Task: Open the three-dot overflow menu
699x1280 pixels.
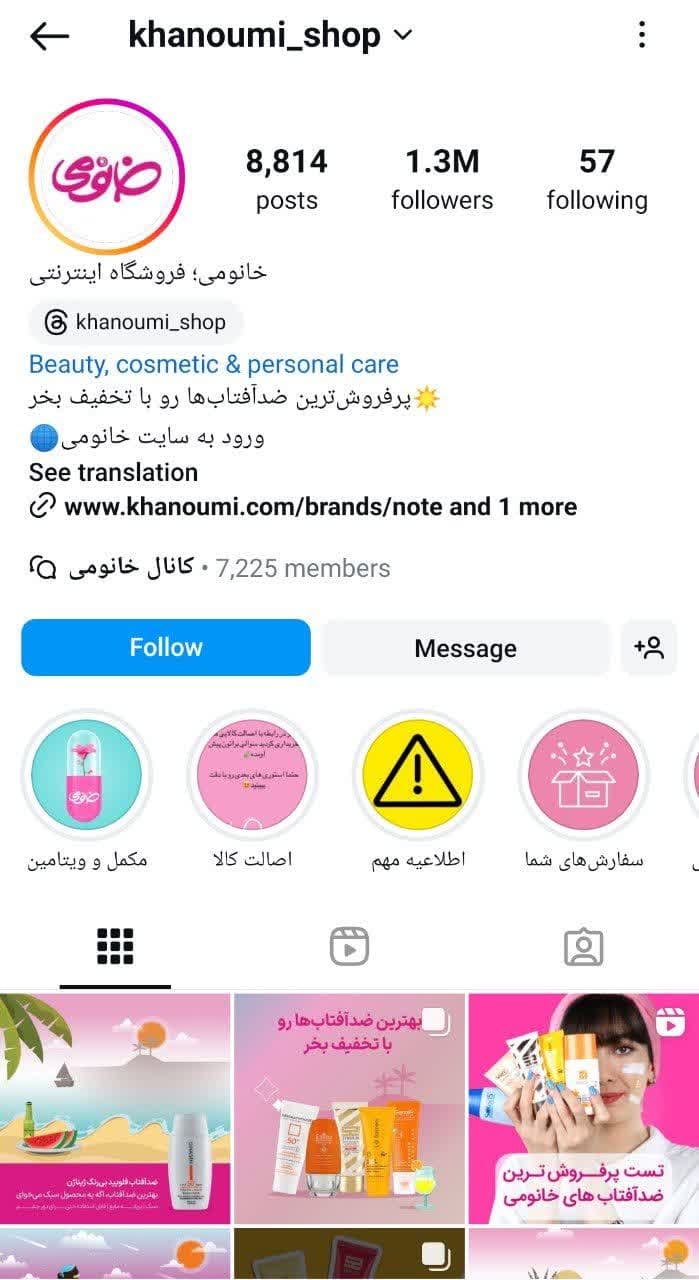Action: [x=642, y=37]
